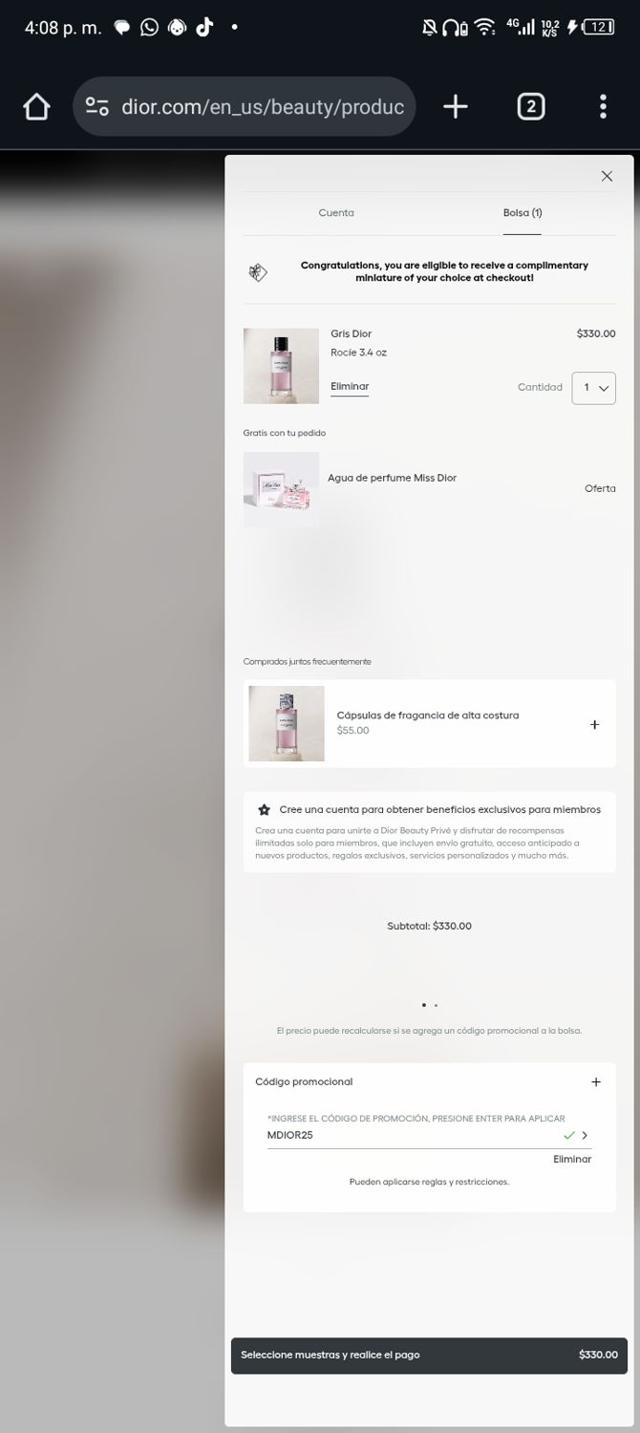
Task: Tap Seleccione muestras y realice el pago
Action: pyautogui.click(x=429, y=1355)
